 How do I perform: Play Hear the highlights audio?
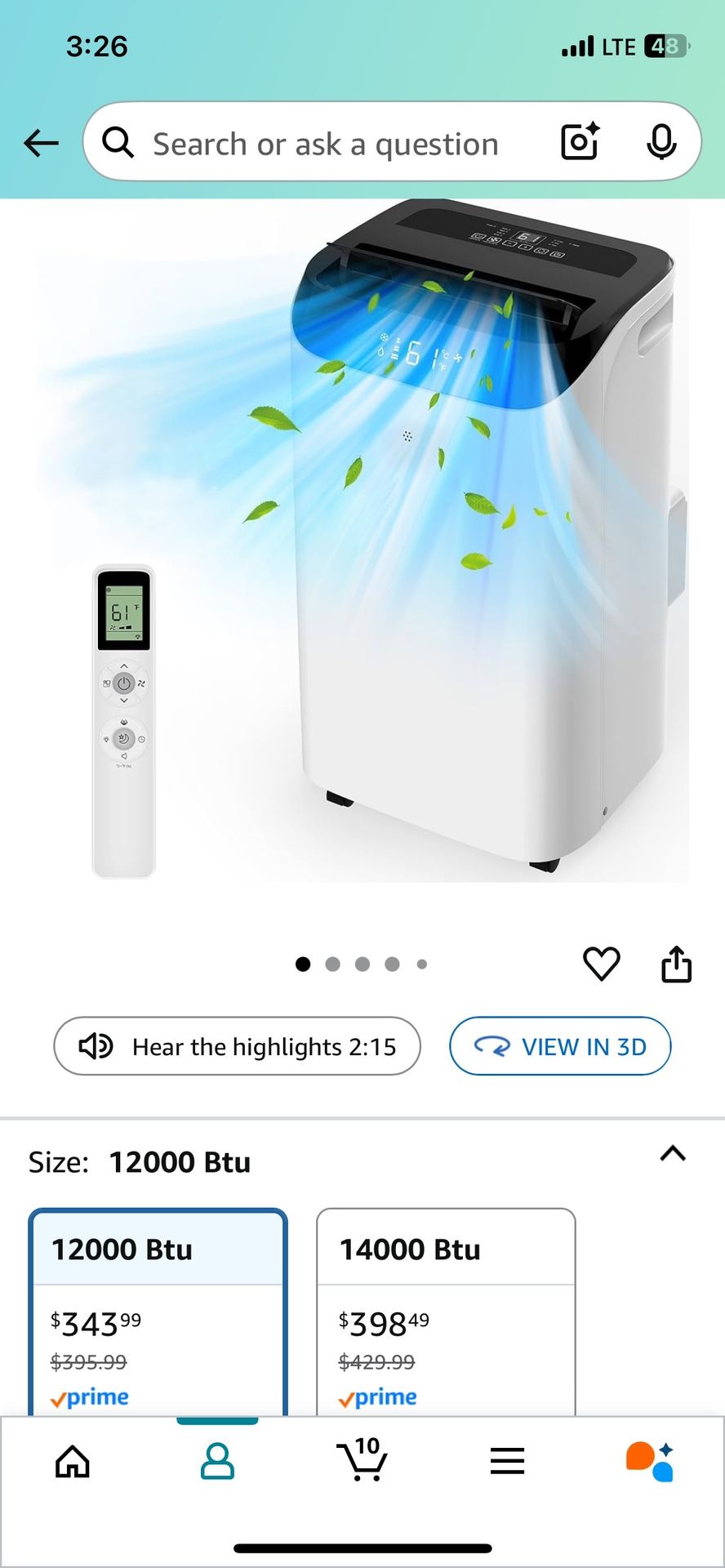pos(235,1046)
